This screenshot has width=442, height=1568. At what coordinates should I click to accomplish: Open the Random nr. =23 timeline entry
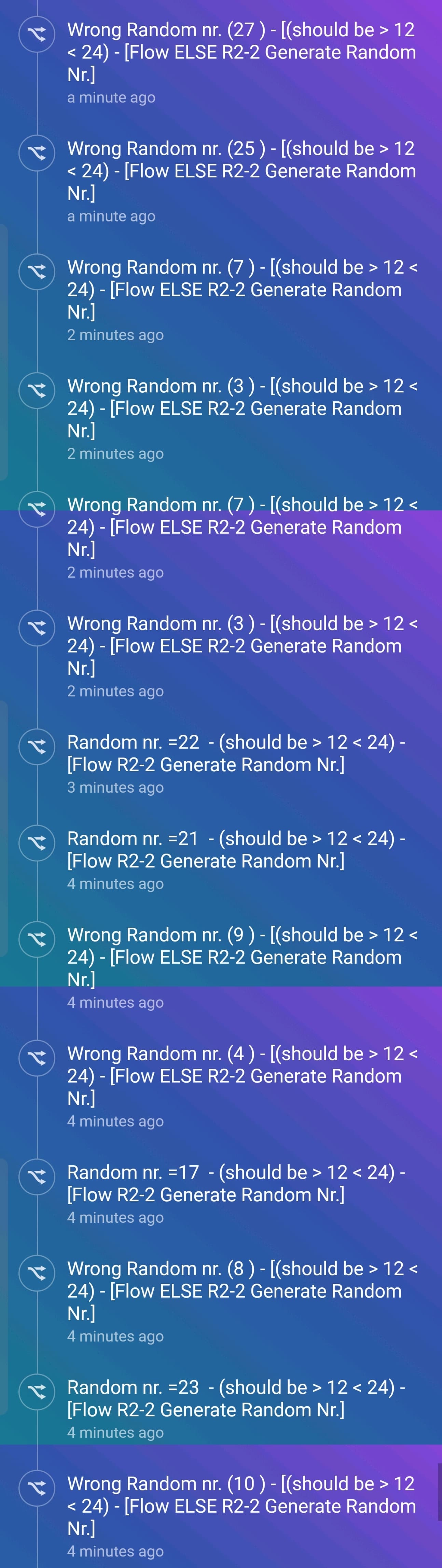(x=236, y=1398)
